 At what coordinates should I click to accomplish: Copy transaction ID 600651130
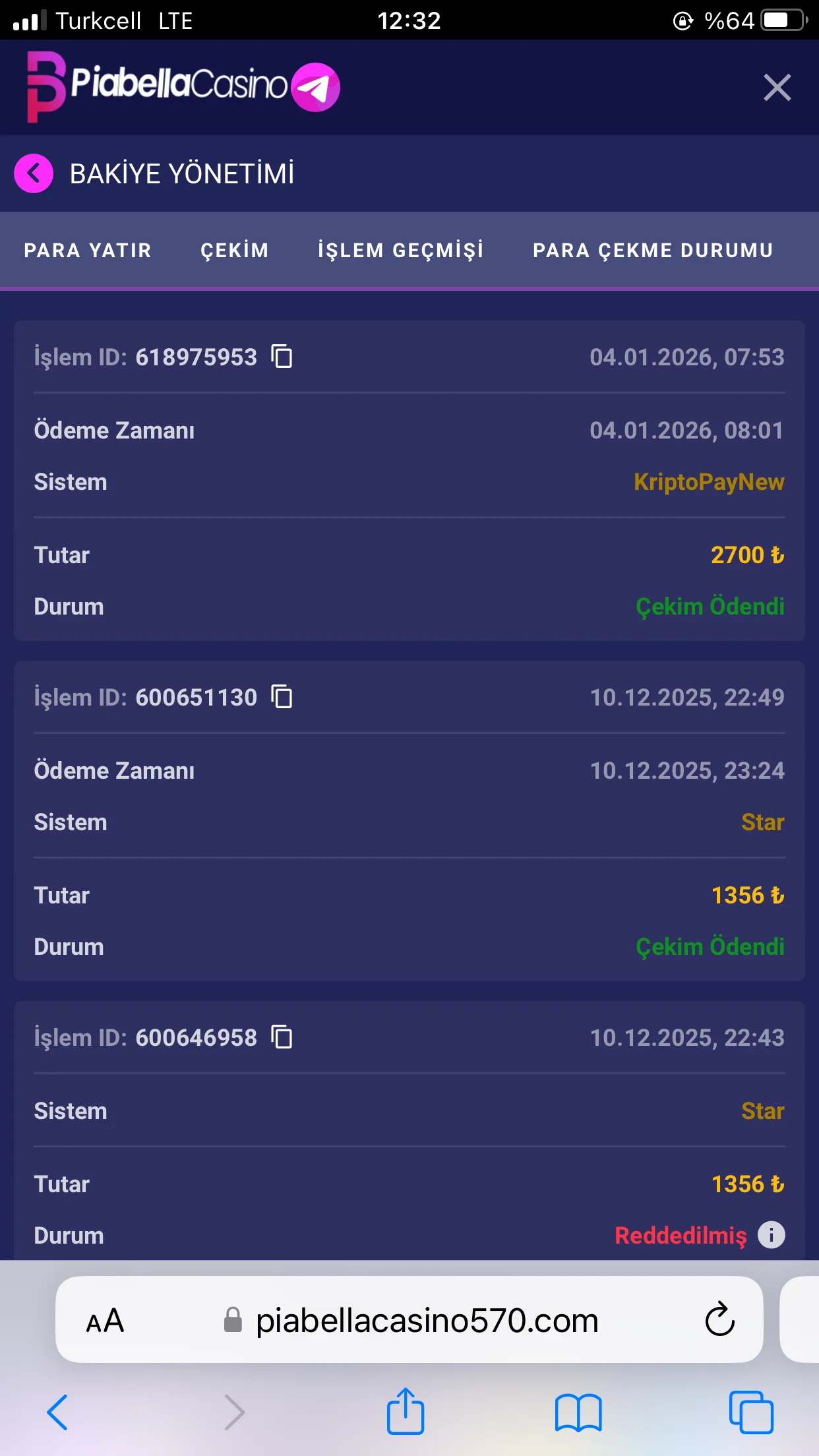coord(282,697)
